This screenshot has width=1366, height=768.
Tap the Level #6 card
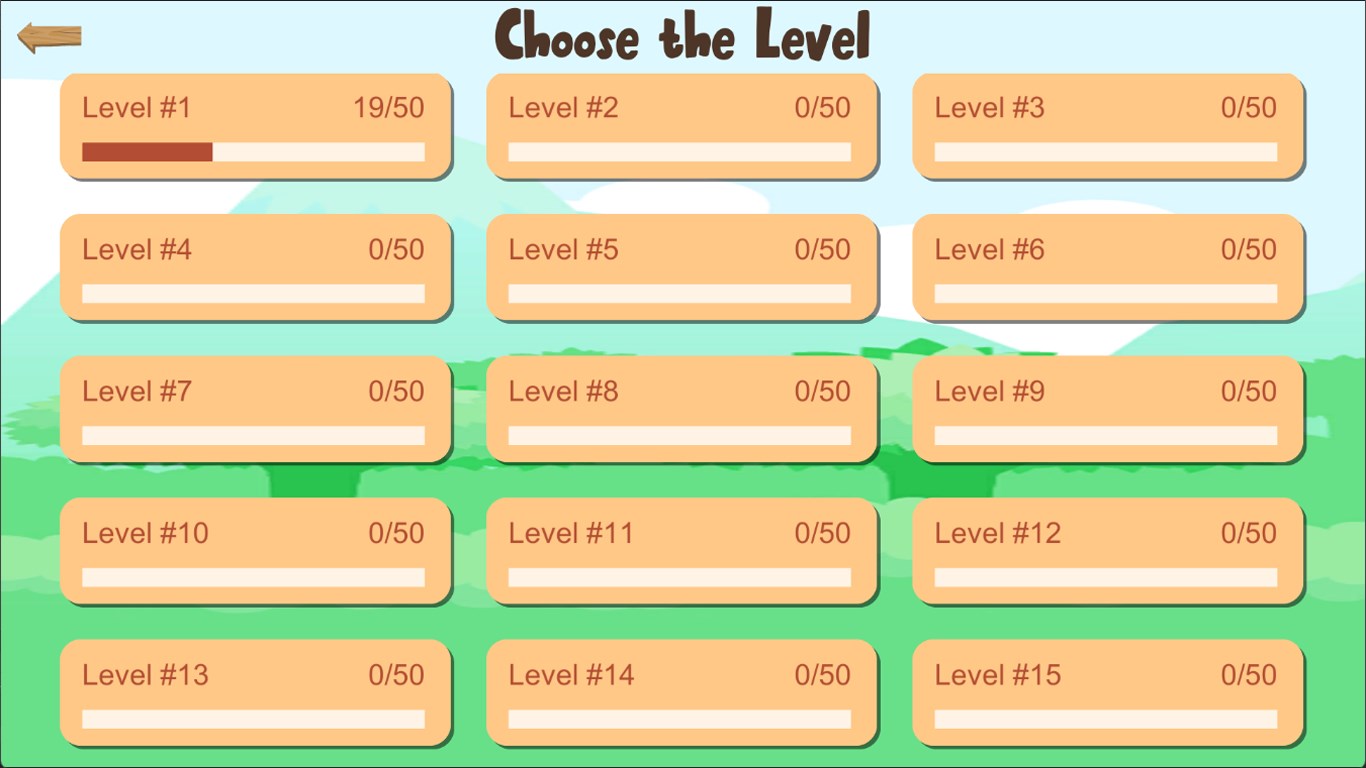tap(1107, 268)
